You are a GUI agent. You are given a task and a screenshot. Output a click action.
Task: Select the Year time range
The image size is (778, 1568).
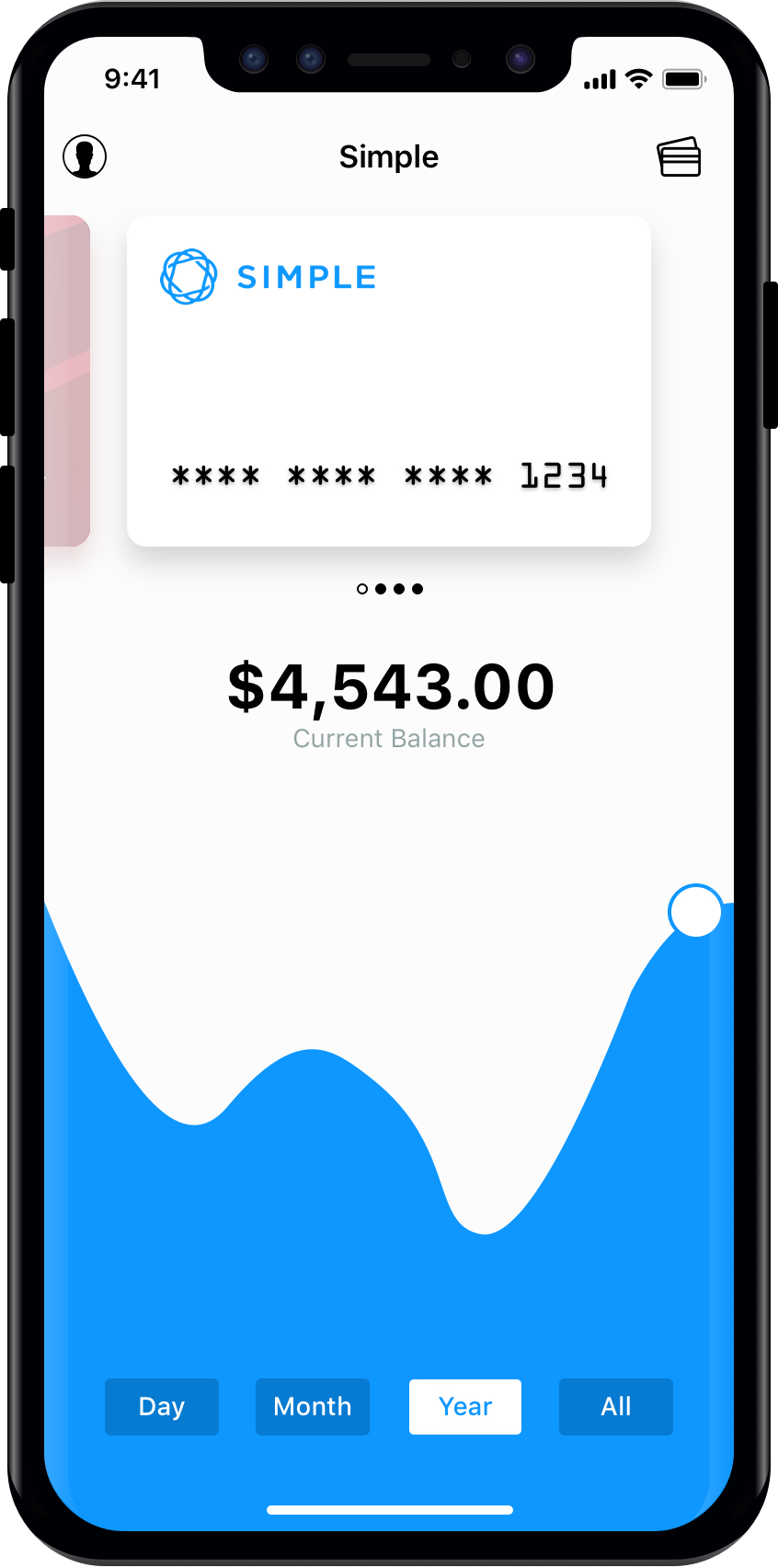465,1406
